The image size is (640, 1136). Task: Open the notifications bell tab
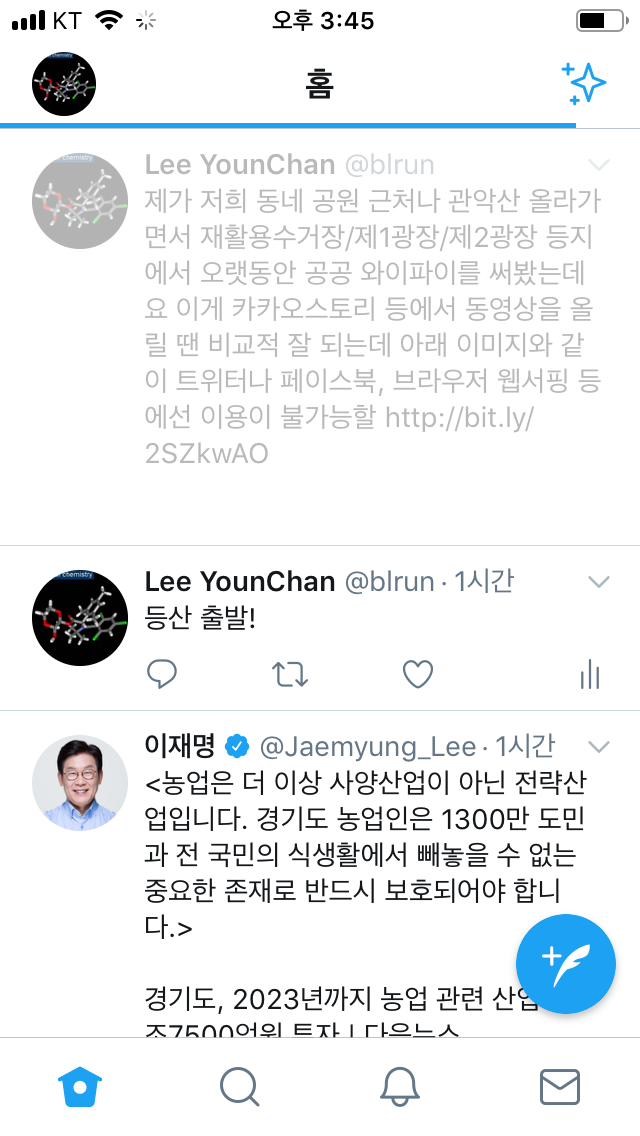tap(400, 1087)
